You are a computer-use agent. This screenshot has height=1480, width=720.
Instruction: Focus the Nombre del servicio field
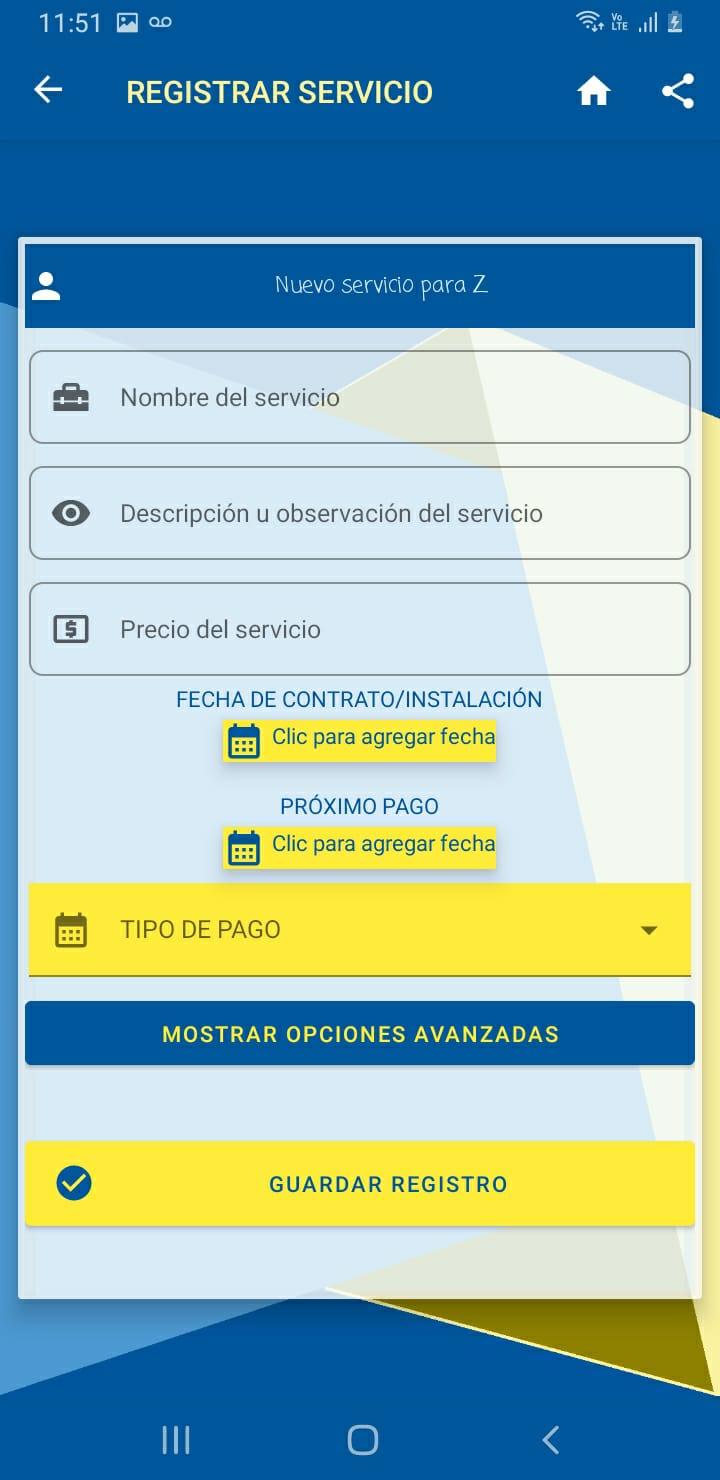360,397
